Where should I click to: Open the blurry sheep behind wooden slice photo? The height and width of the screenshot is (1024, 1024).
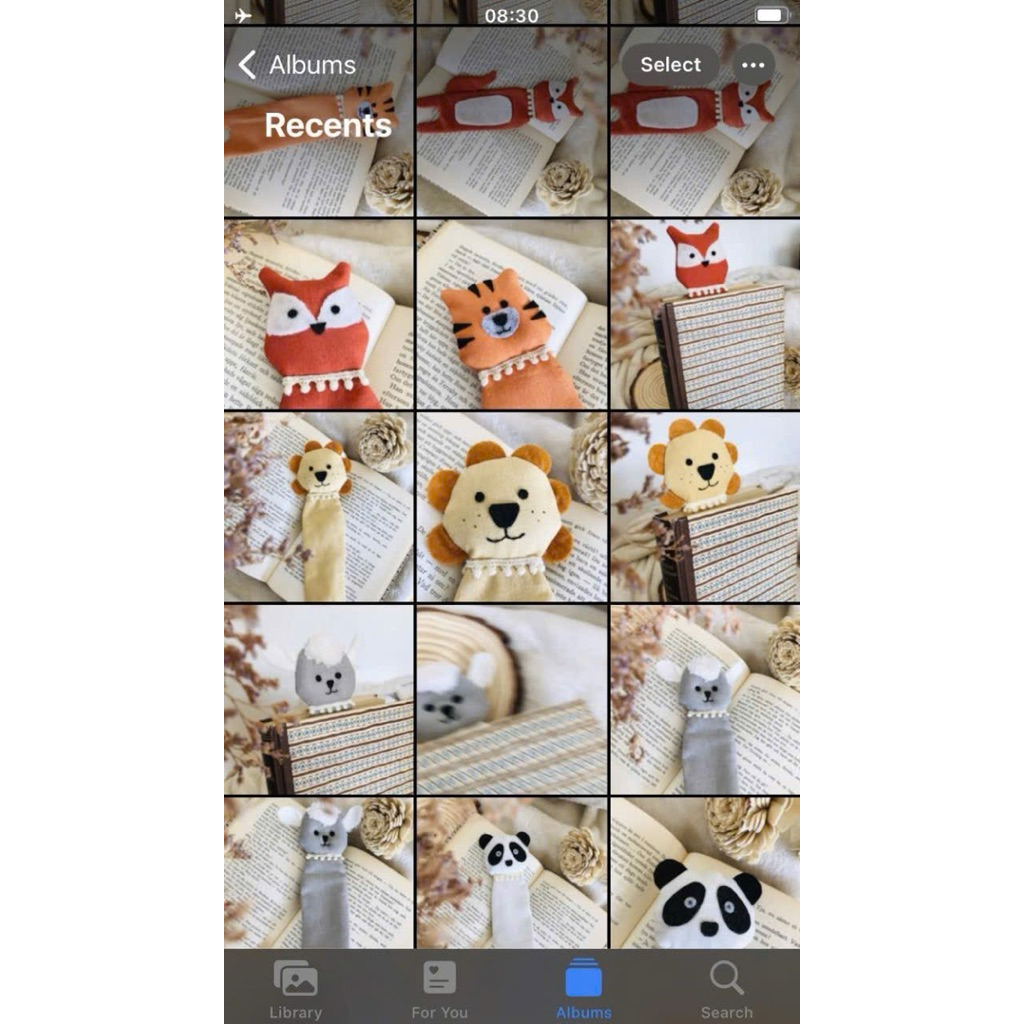[511, 700]
